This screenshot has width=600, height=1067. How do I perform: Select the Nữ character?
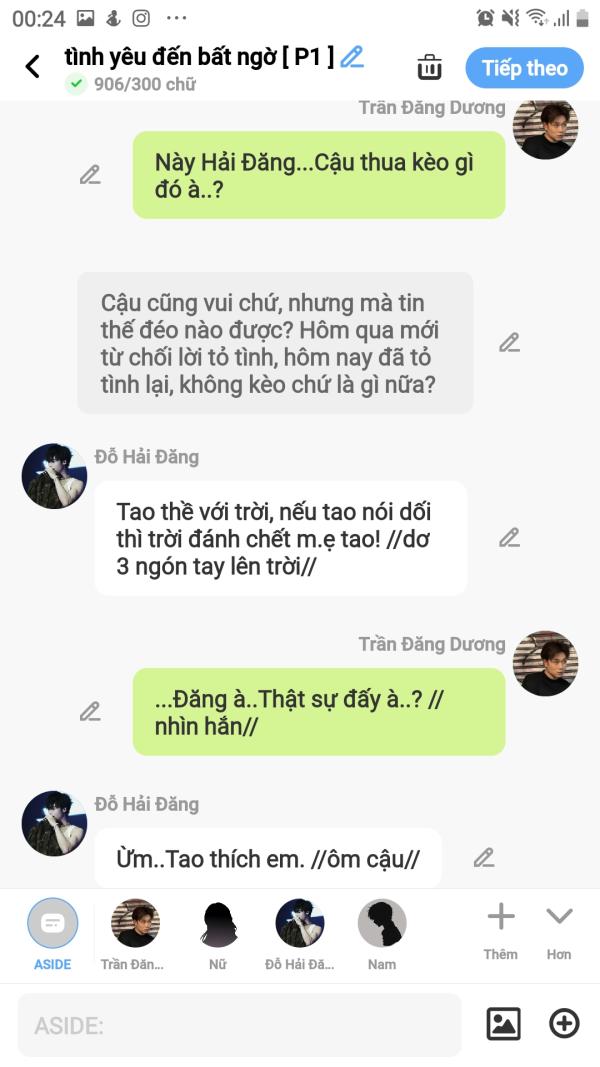[x=217, y=932]
